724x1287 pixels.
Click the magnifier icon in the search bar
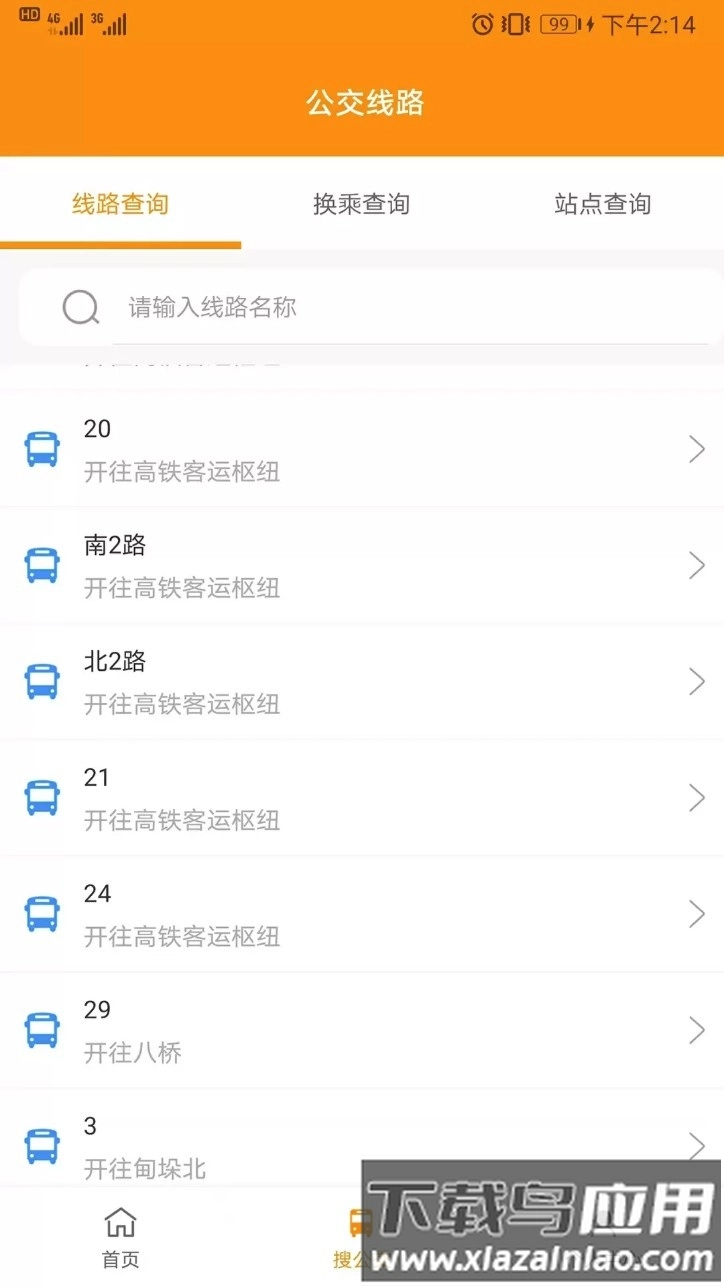coord(80,307)
